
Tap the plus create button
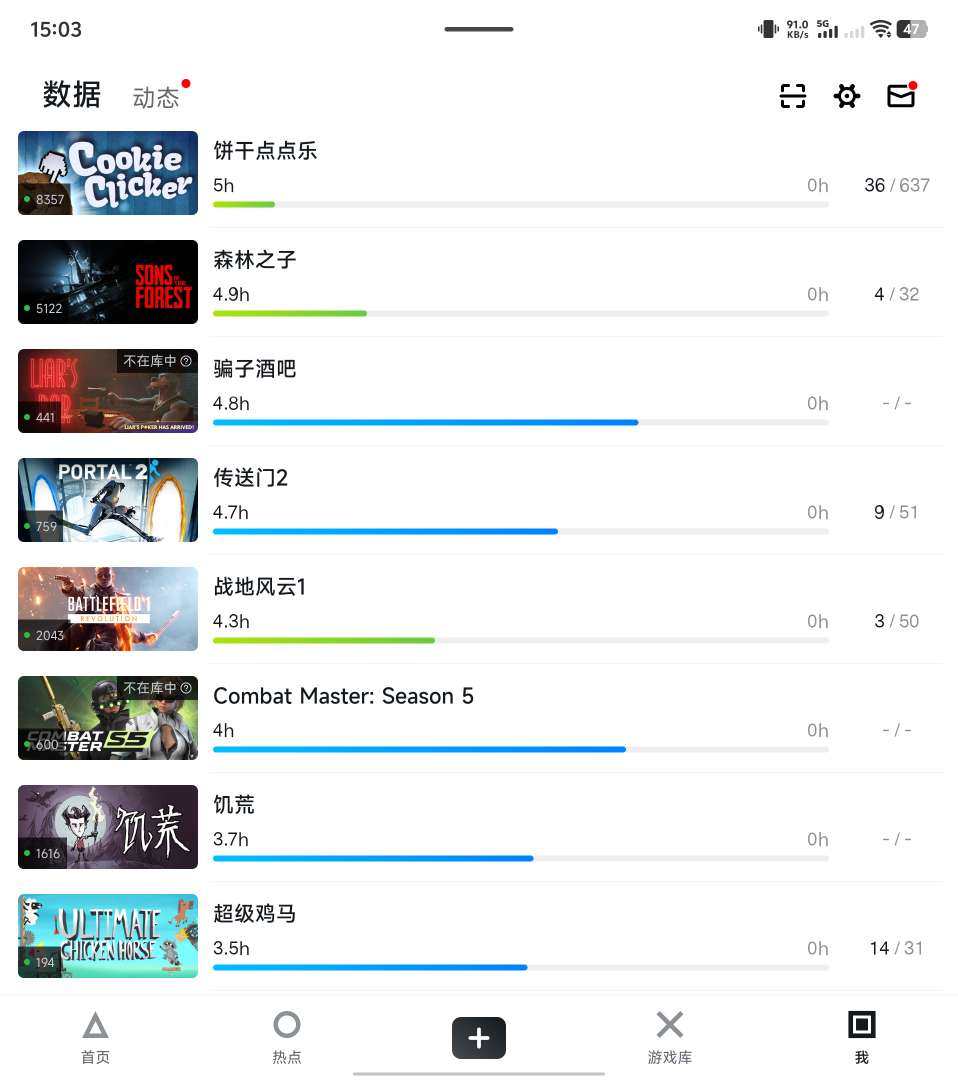(x=479, y=1038)
